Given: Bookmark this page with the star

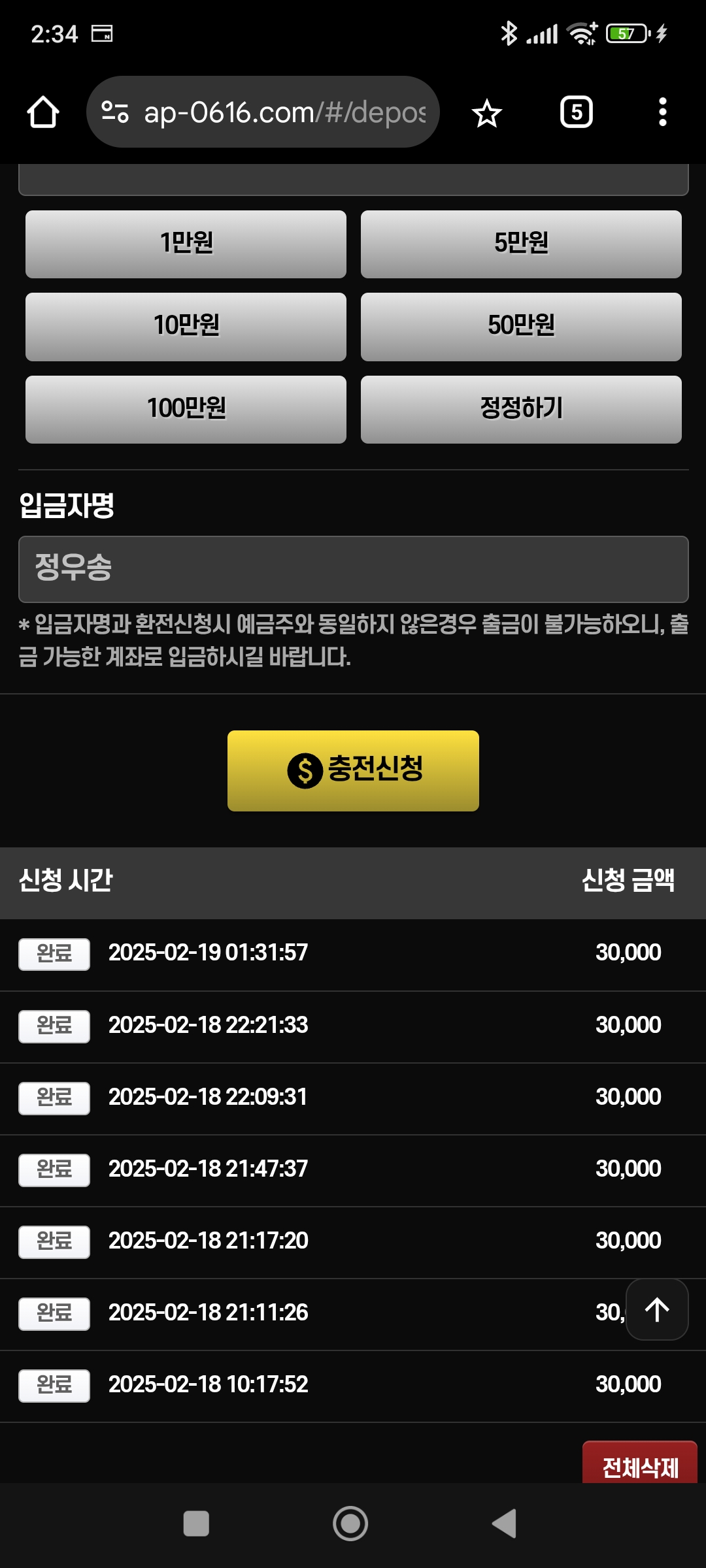Looking at the screenshot, I should coord(486,114).
